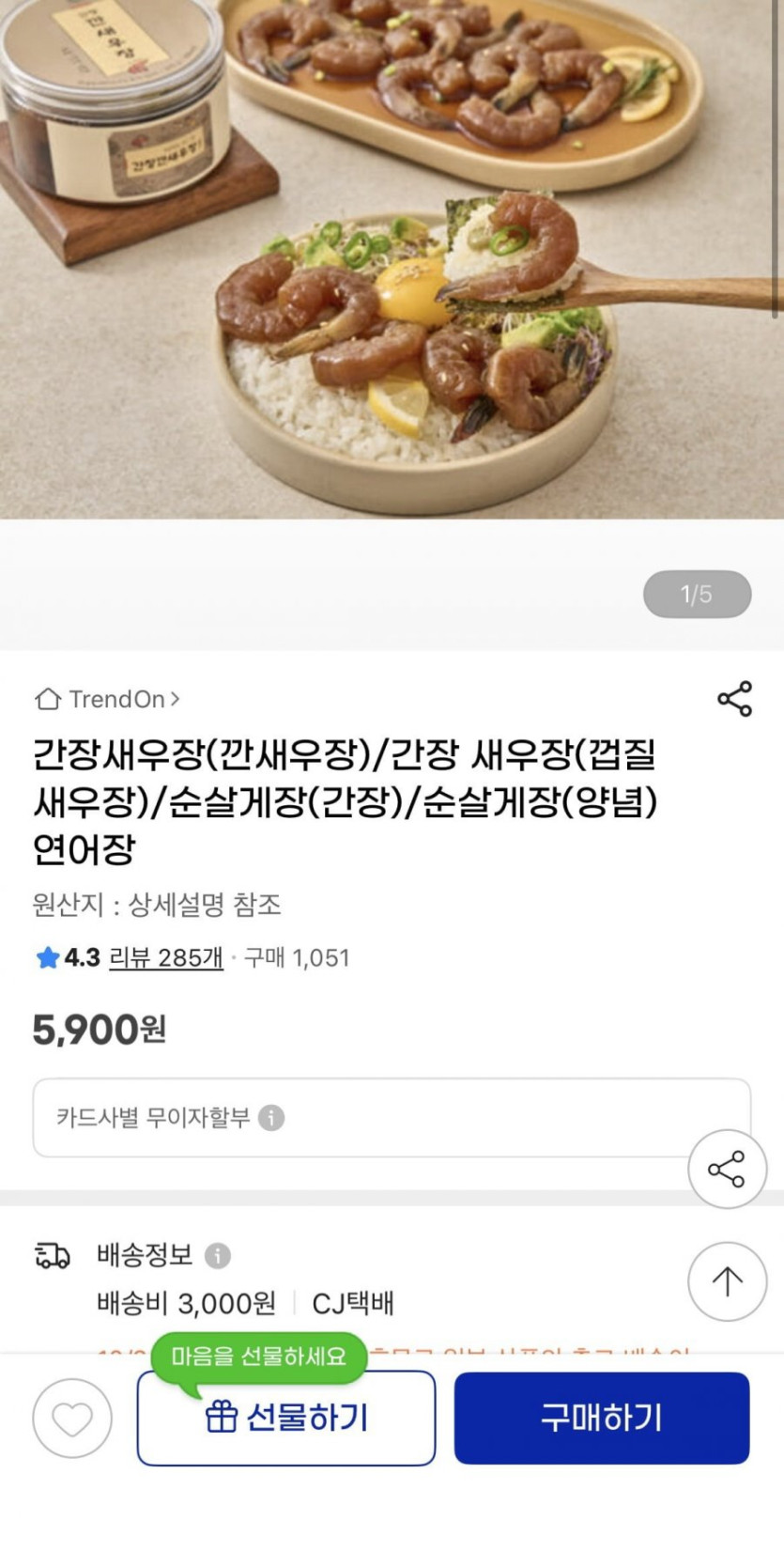This screenshot has width=784, height=1551.
Task: Open the main product photo
Action: click(x=392, y=258)
